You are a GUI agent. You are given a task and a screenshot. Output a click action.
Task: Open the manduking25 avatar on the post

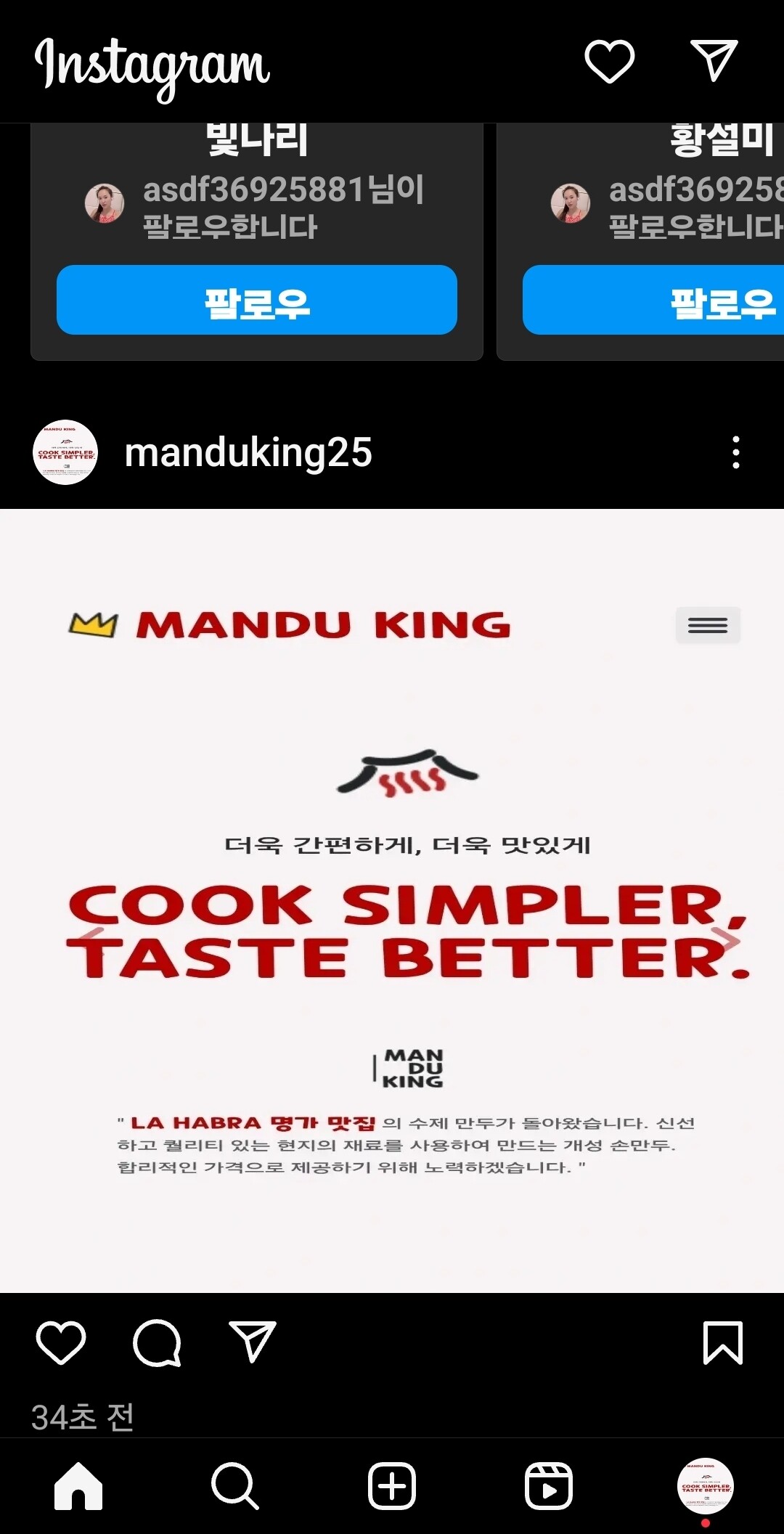65,452
